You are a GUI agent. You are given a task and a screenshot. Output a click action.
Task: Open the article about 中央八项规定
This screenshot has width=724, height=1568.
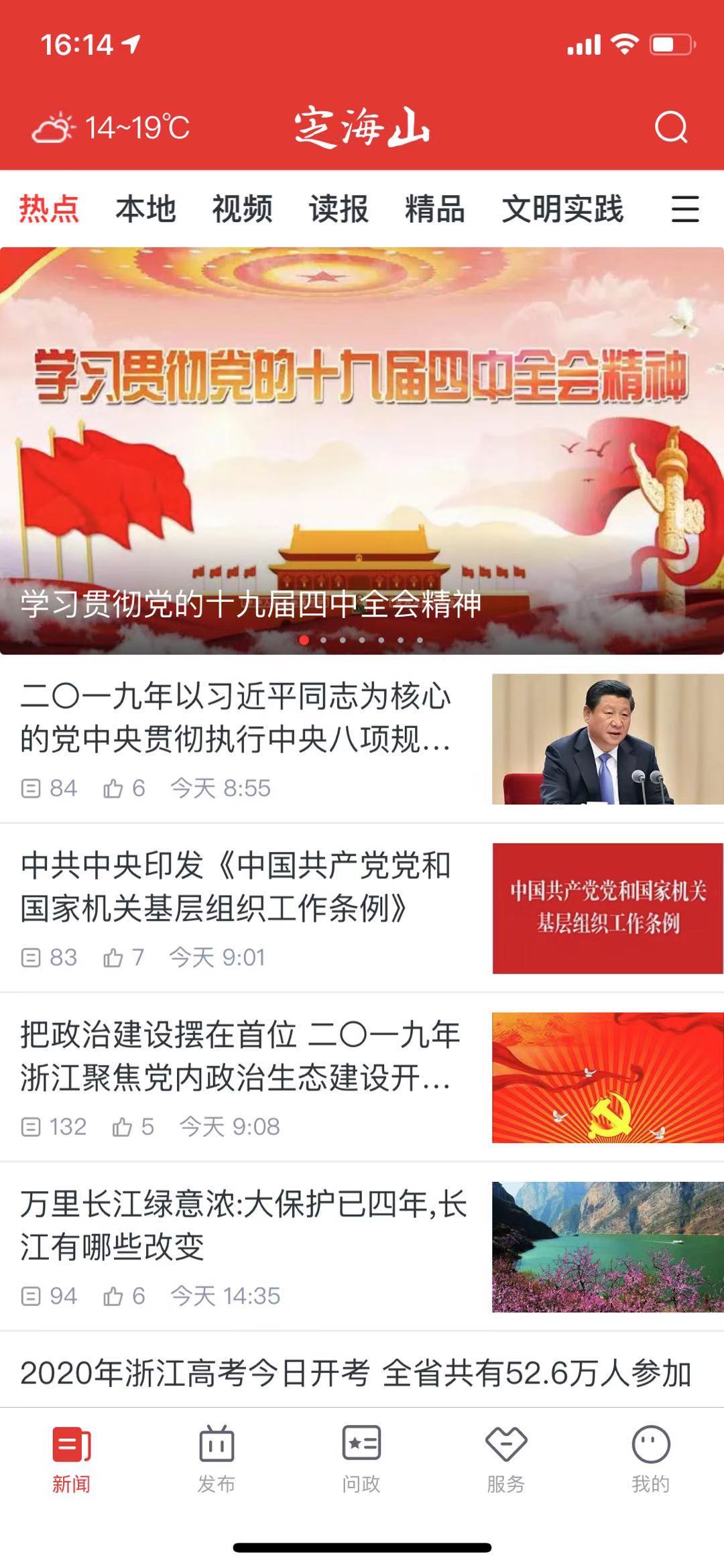coord(235,719)
